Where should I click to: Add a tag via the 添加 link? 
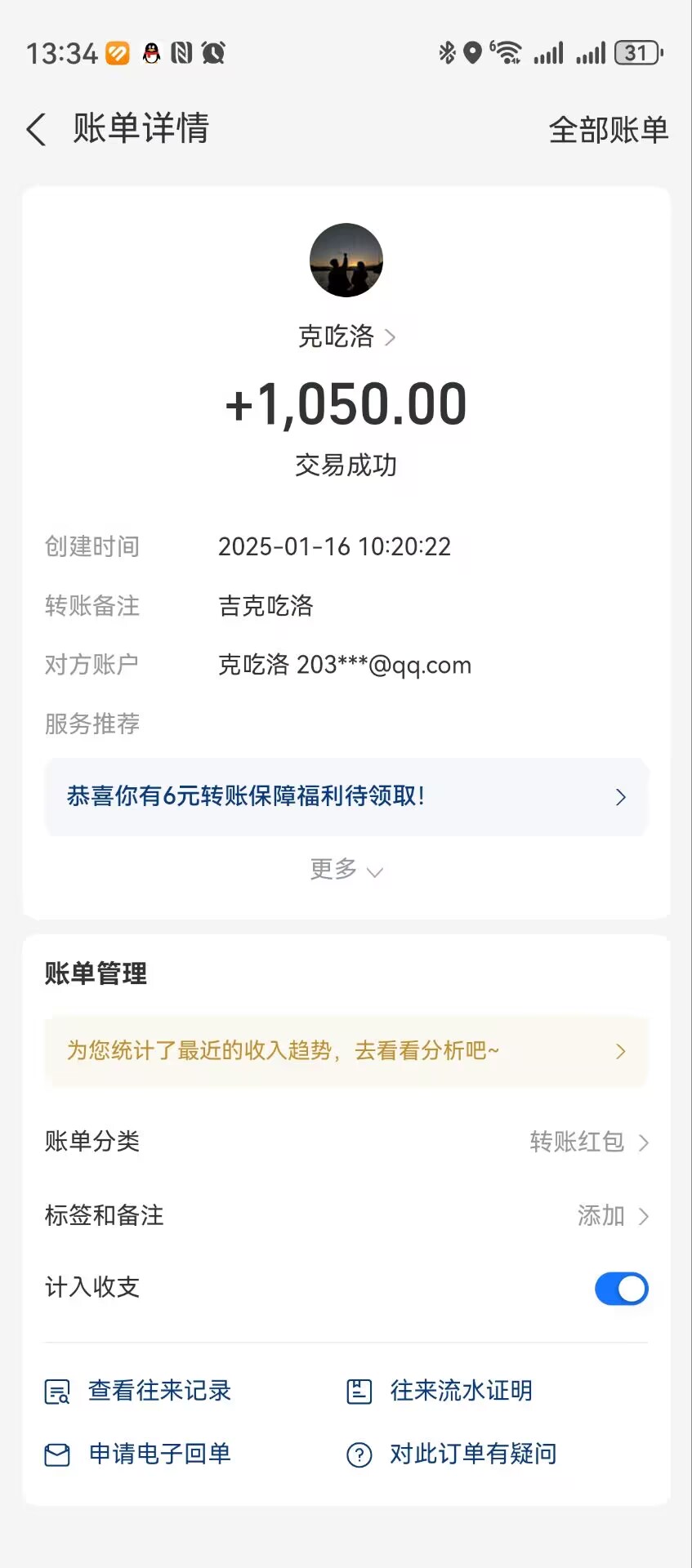point(600,1215)
